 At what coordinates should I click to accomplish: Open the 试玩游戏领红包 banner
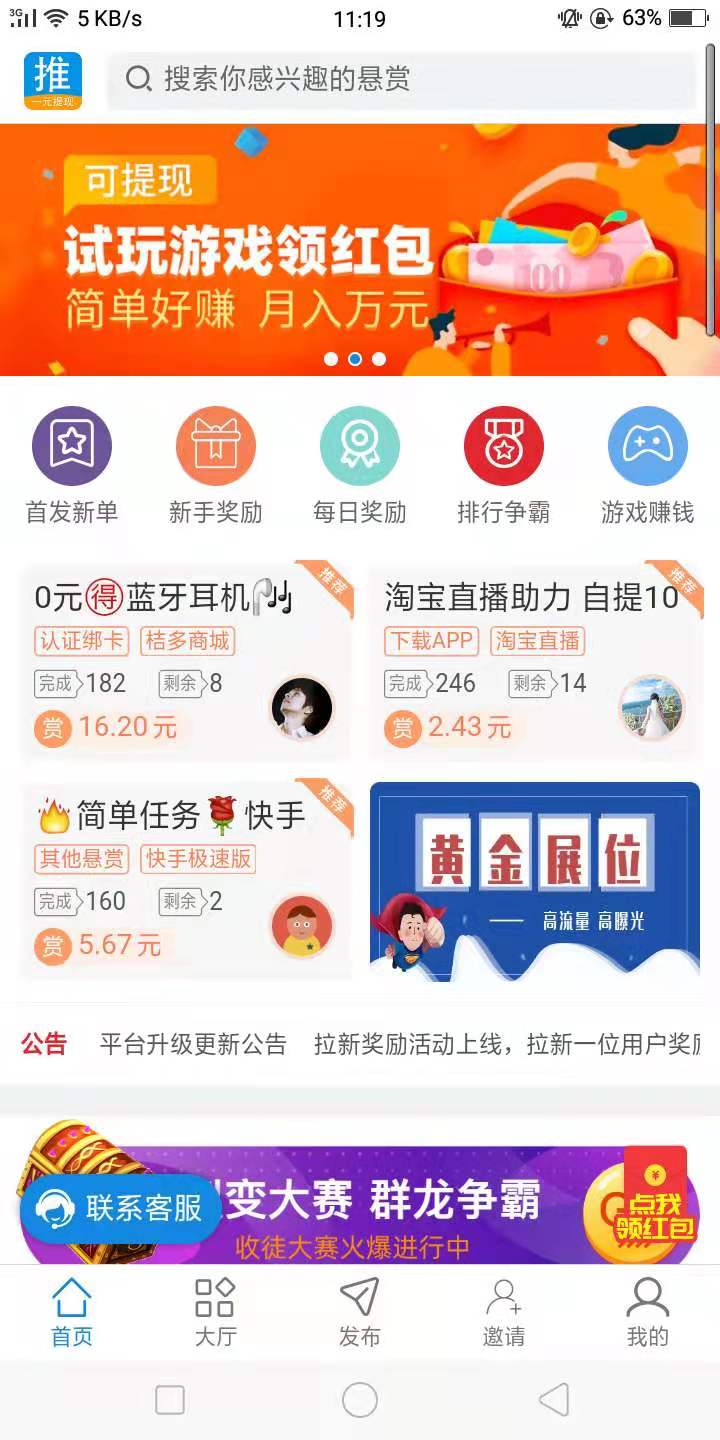coord(360,249)
